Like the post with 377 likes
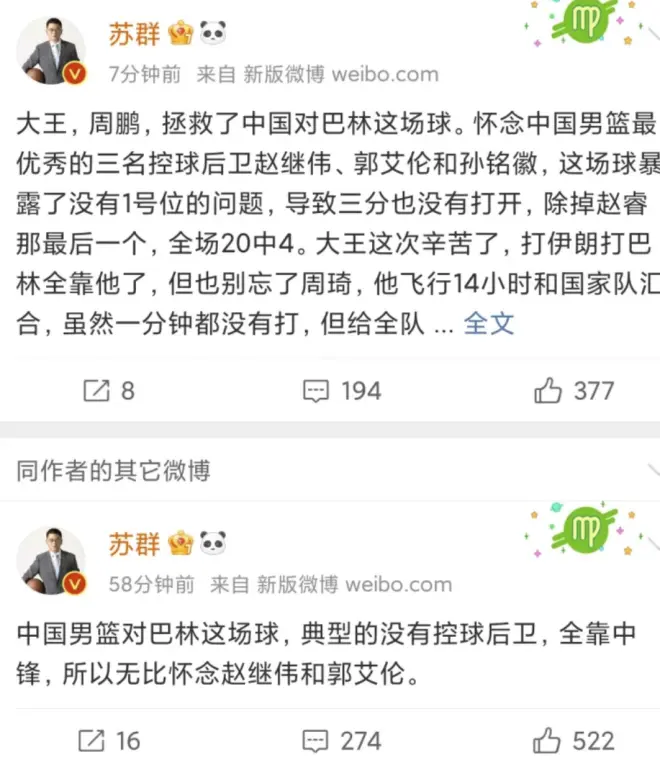This screenshot has width=660, height=763. click(x=574, y=391)
